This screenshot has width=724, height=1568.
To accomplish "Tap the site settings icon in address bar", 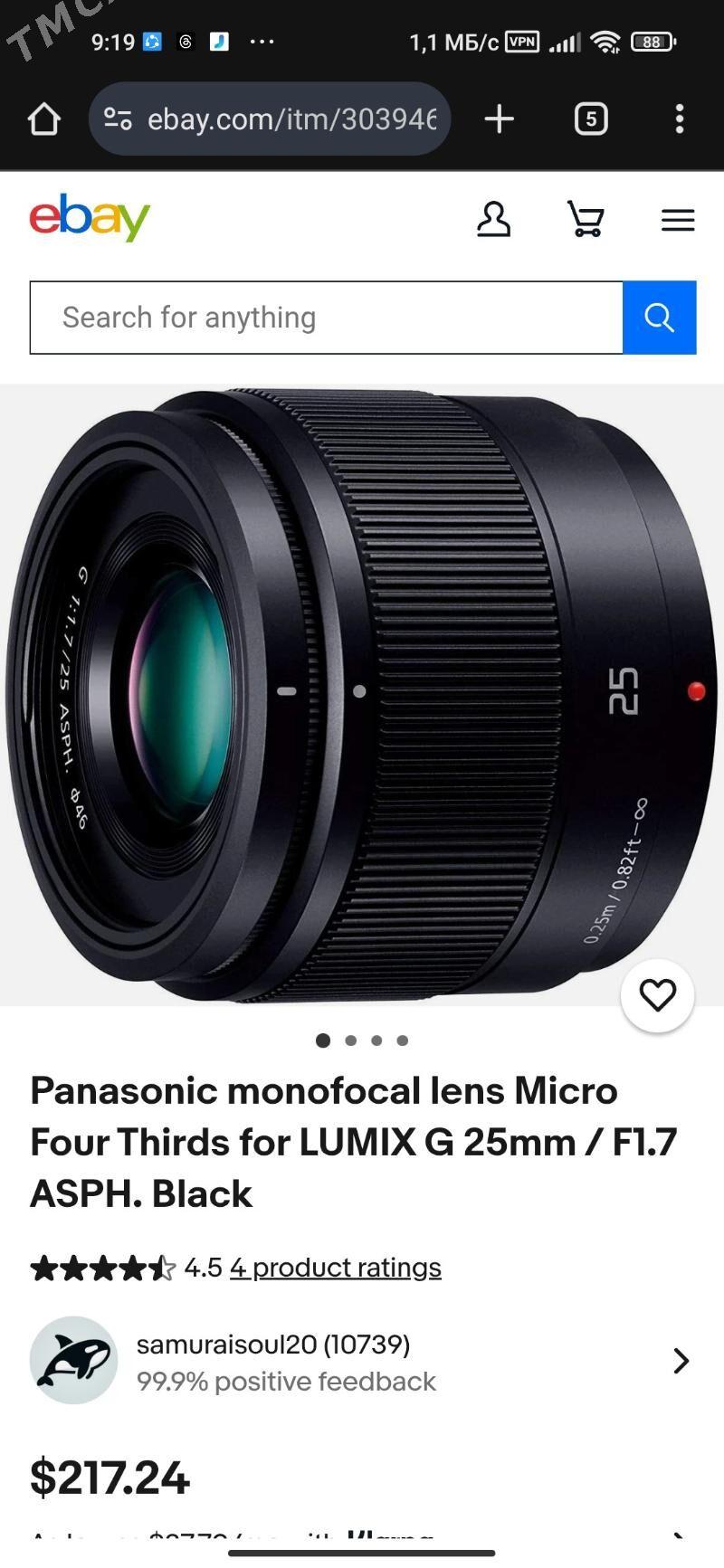I will point(118,119).
